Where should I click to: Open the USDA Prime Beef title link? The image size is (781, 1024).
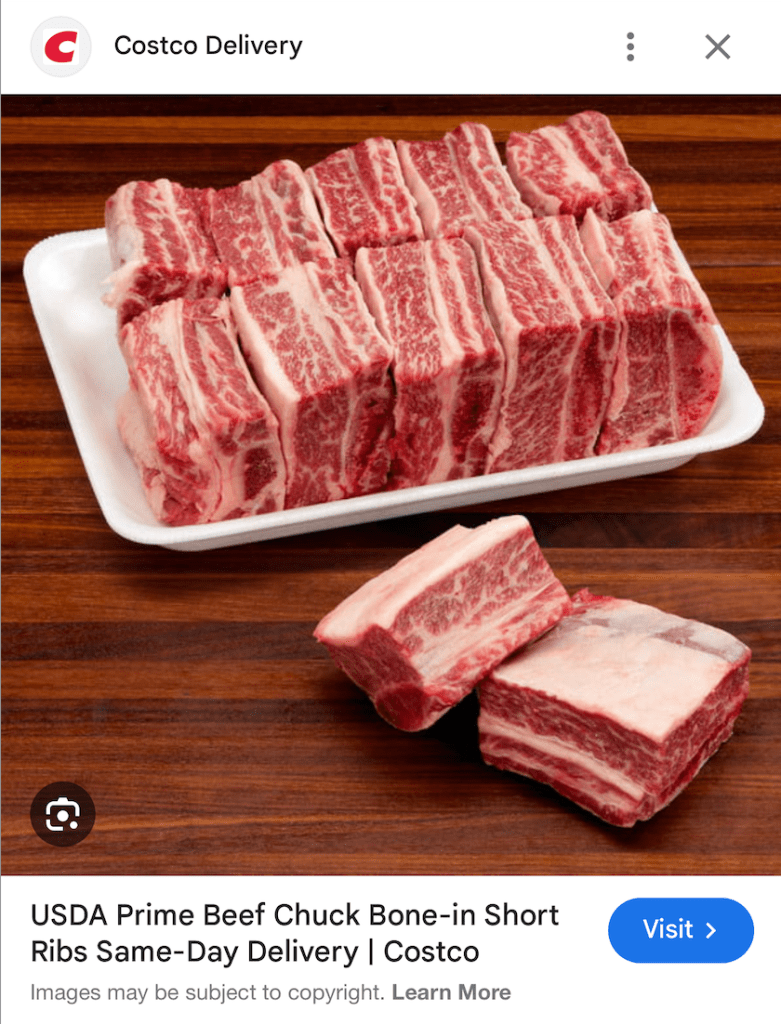pyautogui.click(x=295, y=932)
